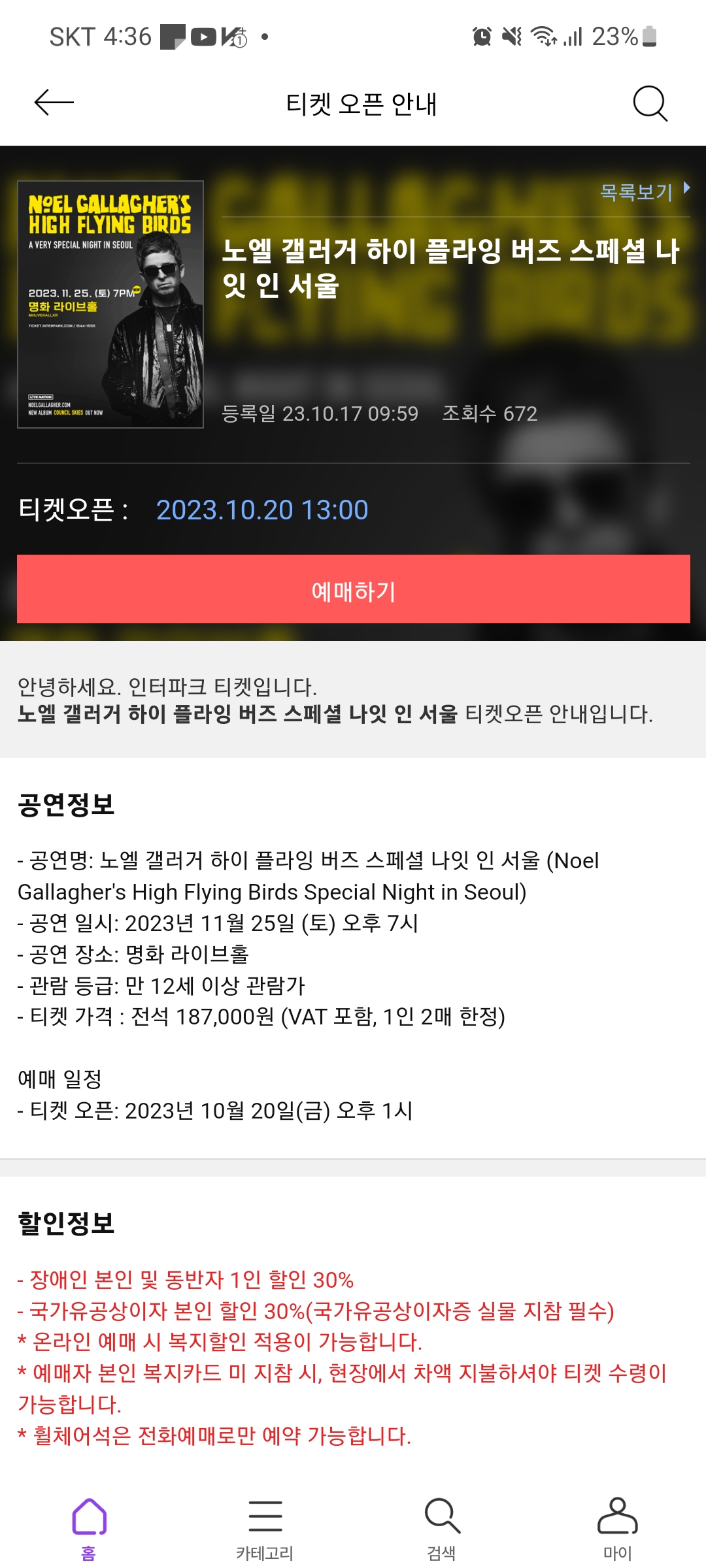Tap the 예매하기 booking button
The height and width of the screenshot is (1568, 706).
(354, 589)
